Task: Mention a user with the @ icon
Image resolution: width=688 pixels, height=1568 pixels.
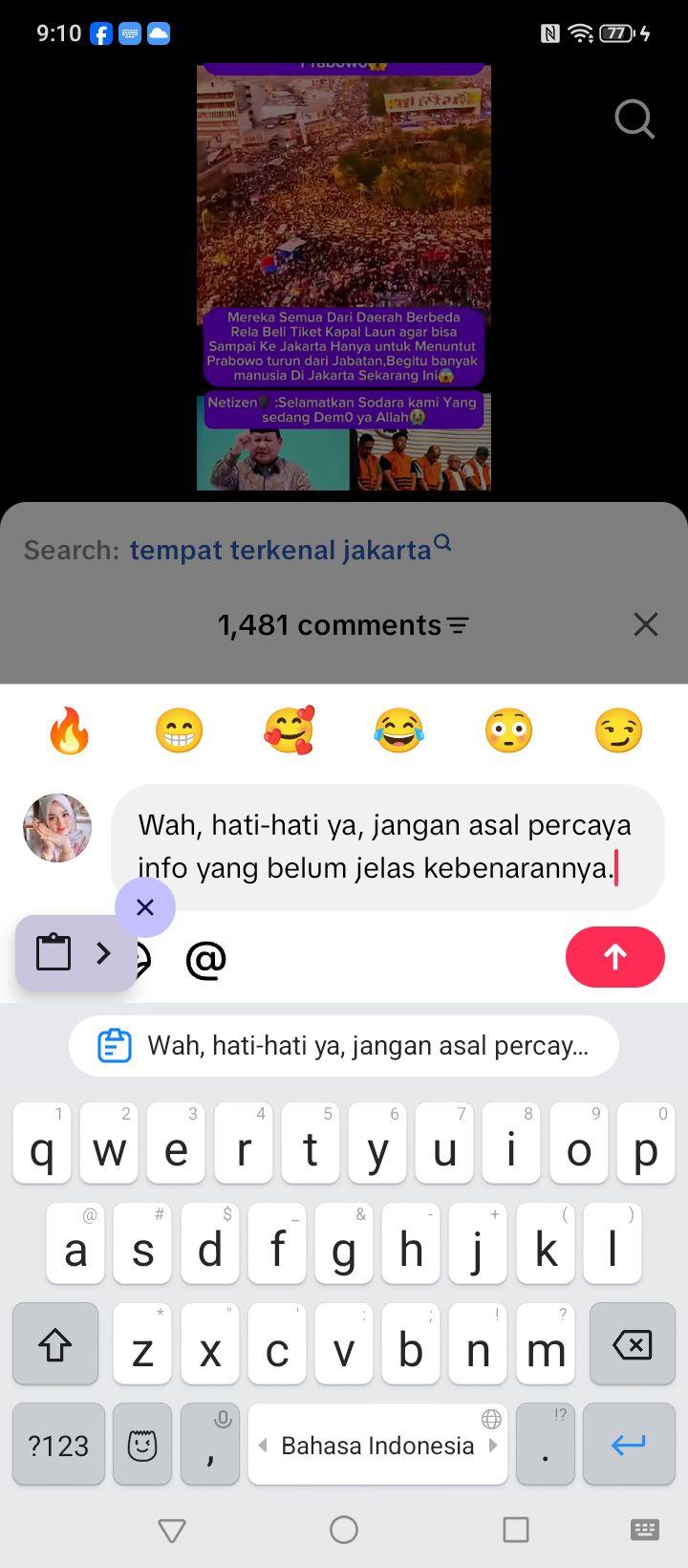Action: tap(205, 959)
